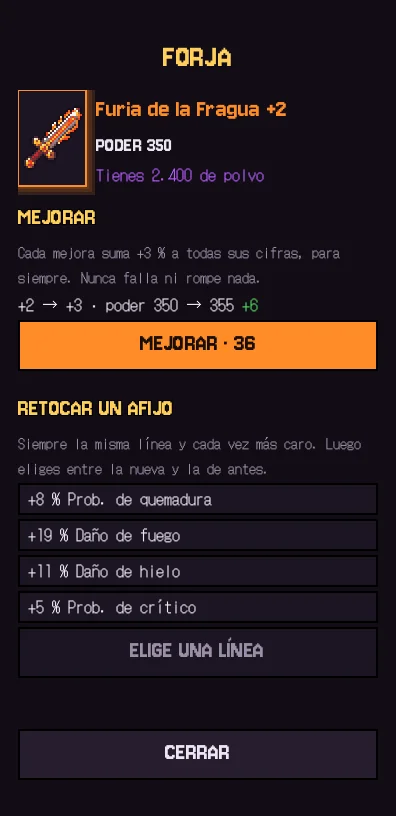The width and height of the screenshot is (396, 816).
Task: Close the forge with CERRAR
Action: click(x=198, y=754)
